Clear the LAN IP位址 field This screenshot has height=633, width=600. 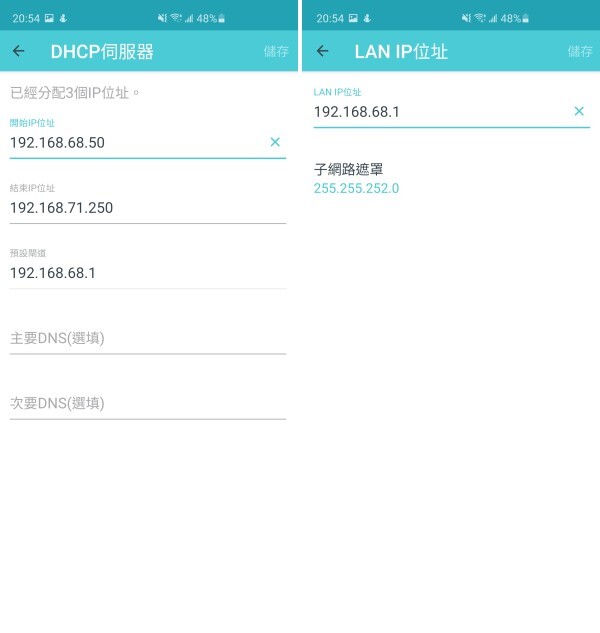coord(578,111)
